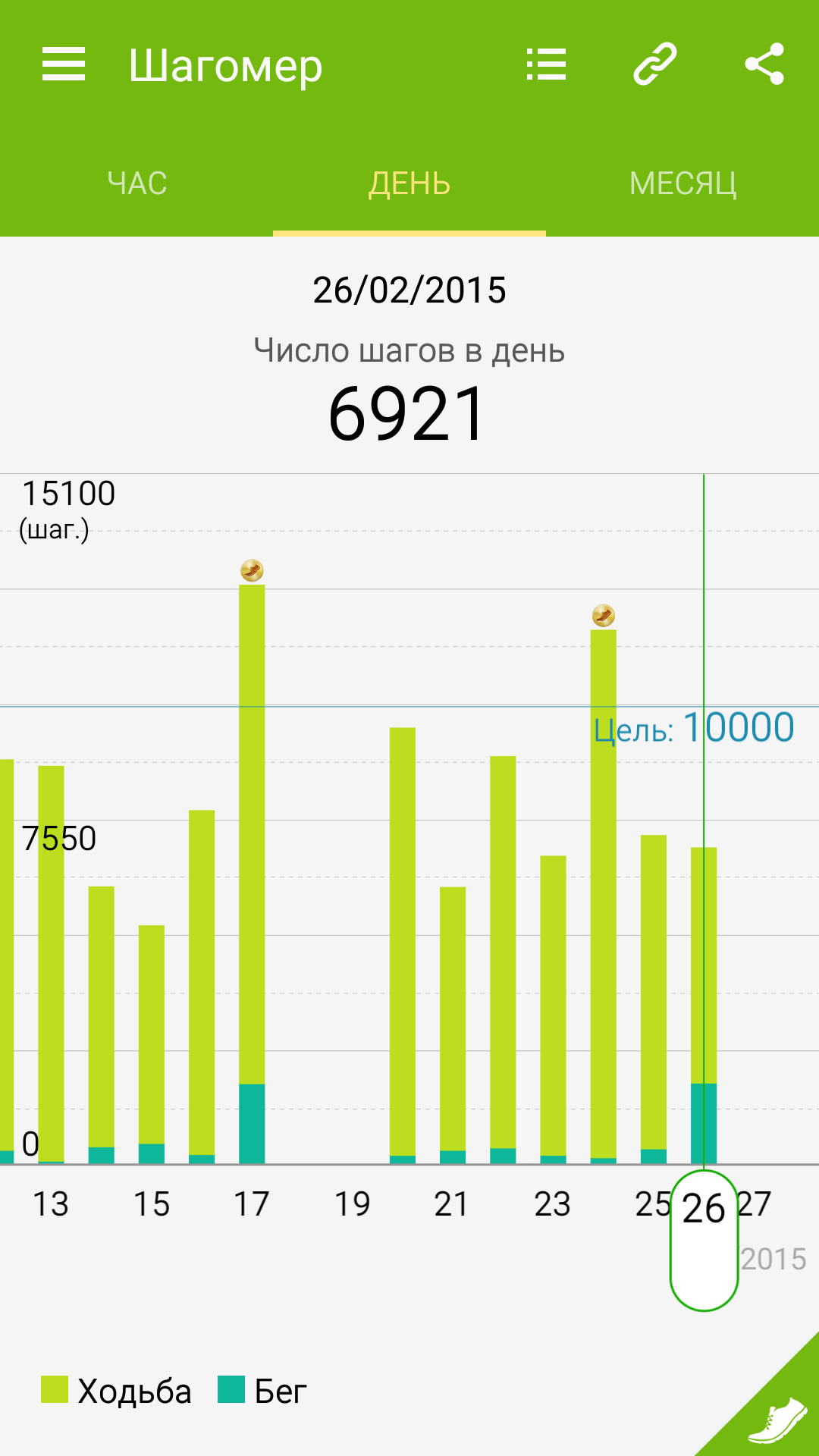Switch to the ЧАС tab
This screenshot has width=819, height=1456.
(x=136, y=184)
